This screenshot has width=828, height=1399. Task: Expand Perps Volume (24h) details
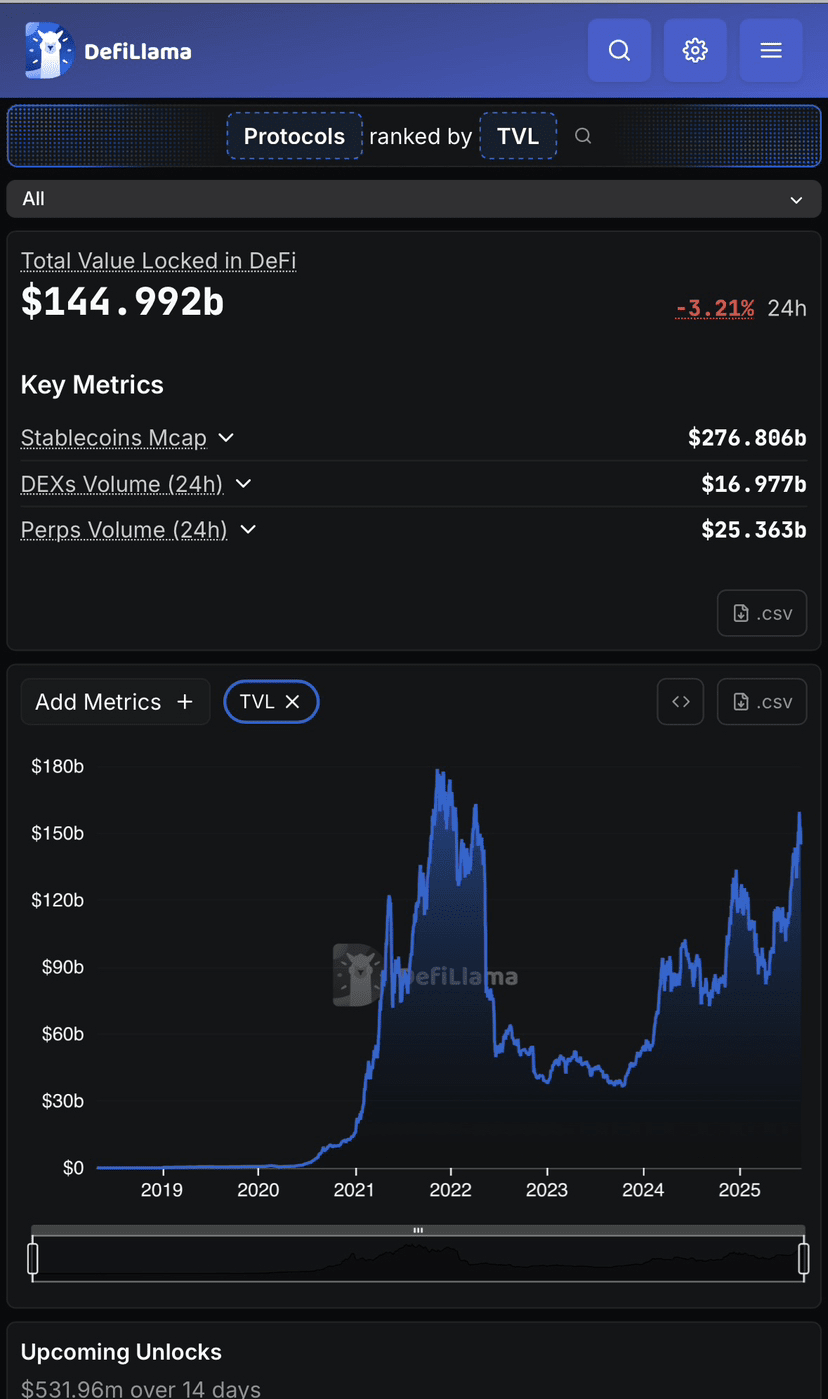pyautogui.click(x=139, y=530)
